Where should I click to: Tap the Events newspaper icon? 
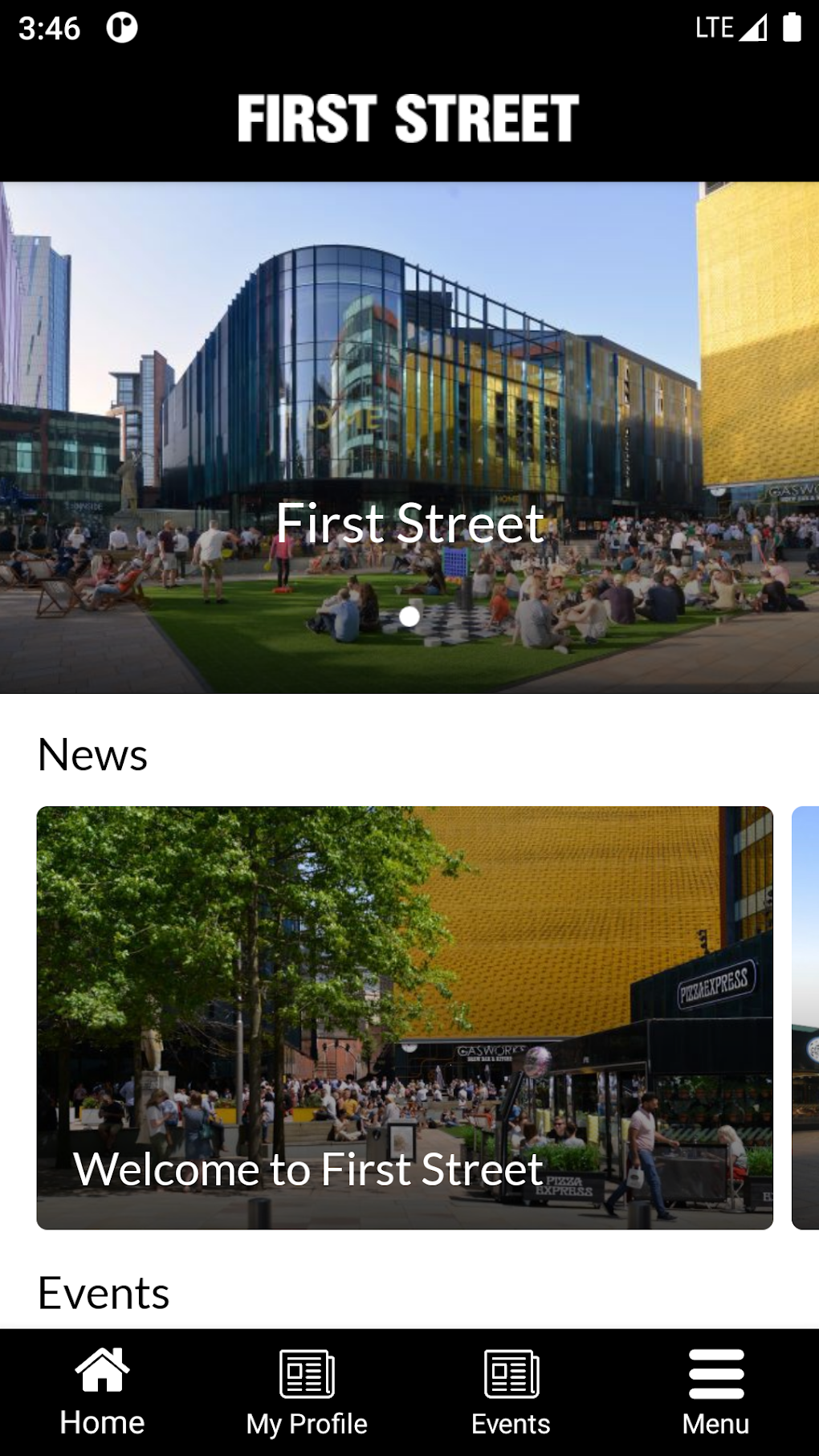511,1373
